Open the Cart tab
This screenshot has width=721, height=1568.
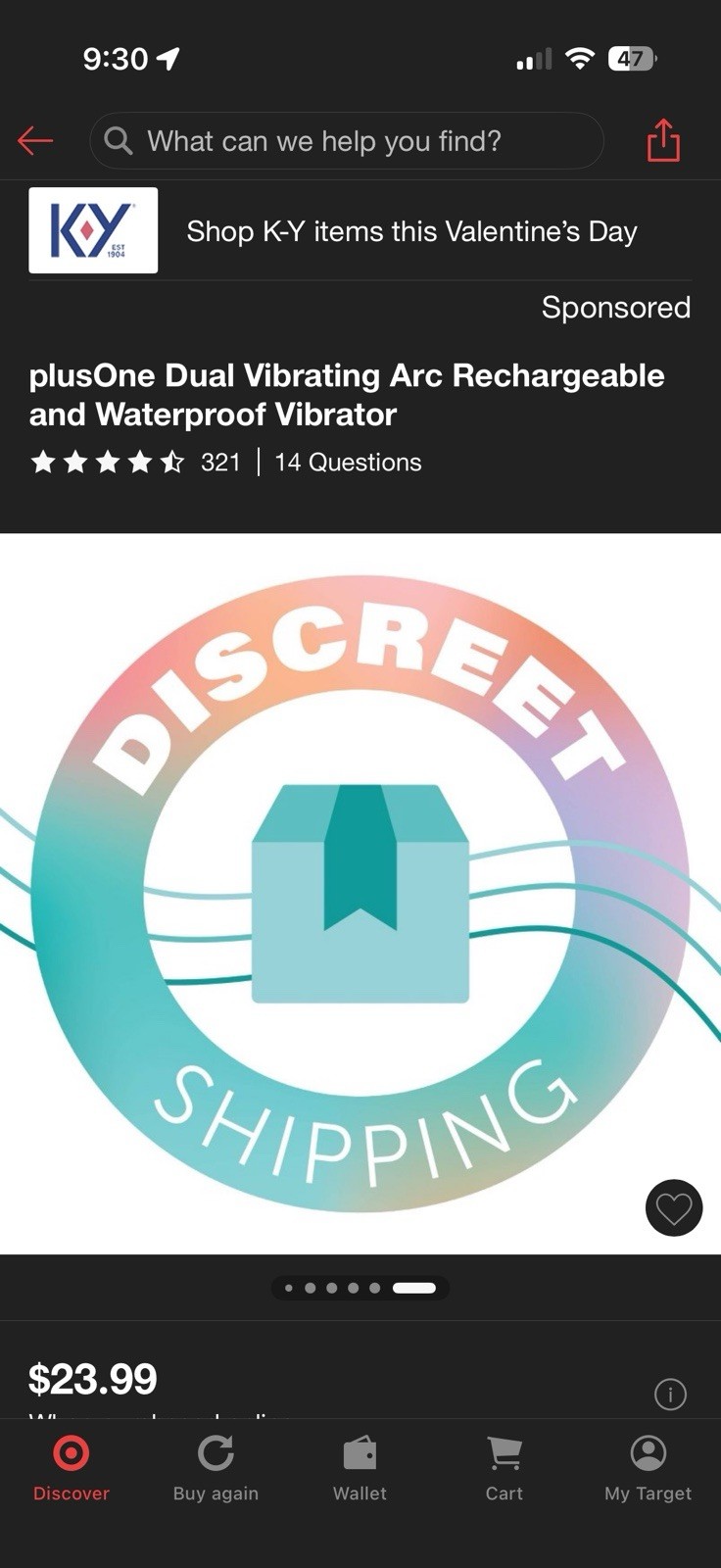(x=505, y=1468)
